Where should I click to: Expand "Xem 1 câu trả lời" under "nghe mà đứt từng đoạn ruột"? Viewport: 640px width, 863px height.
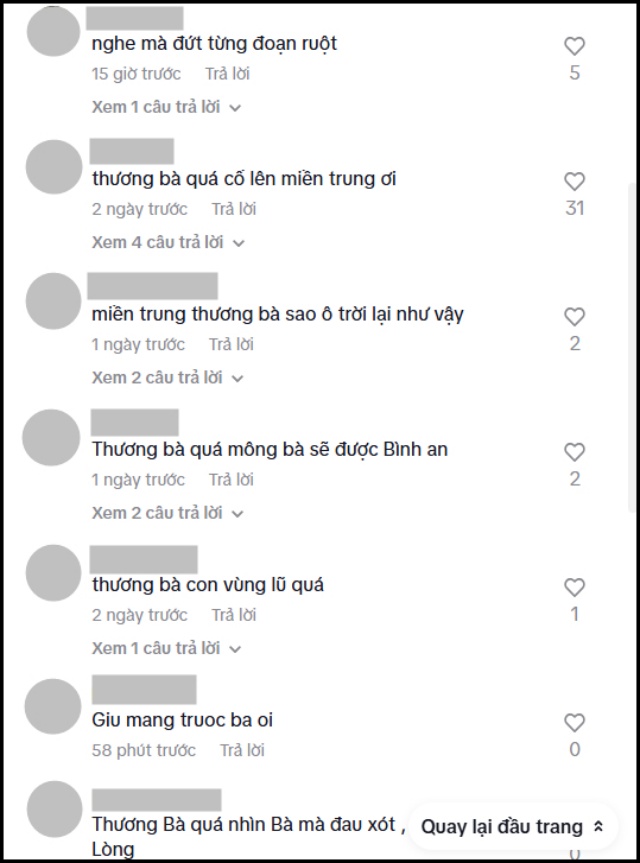tap(167, 107)
